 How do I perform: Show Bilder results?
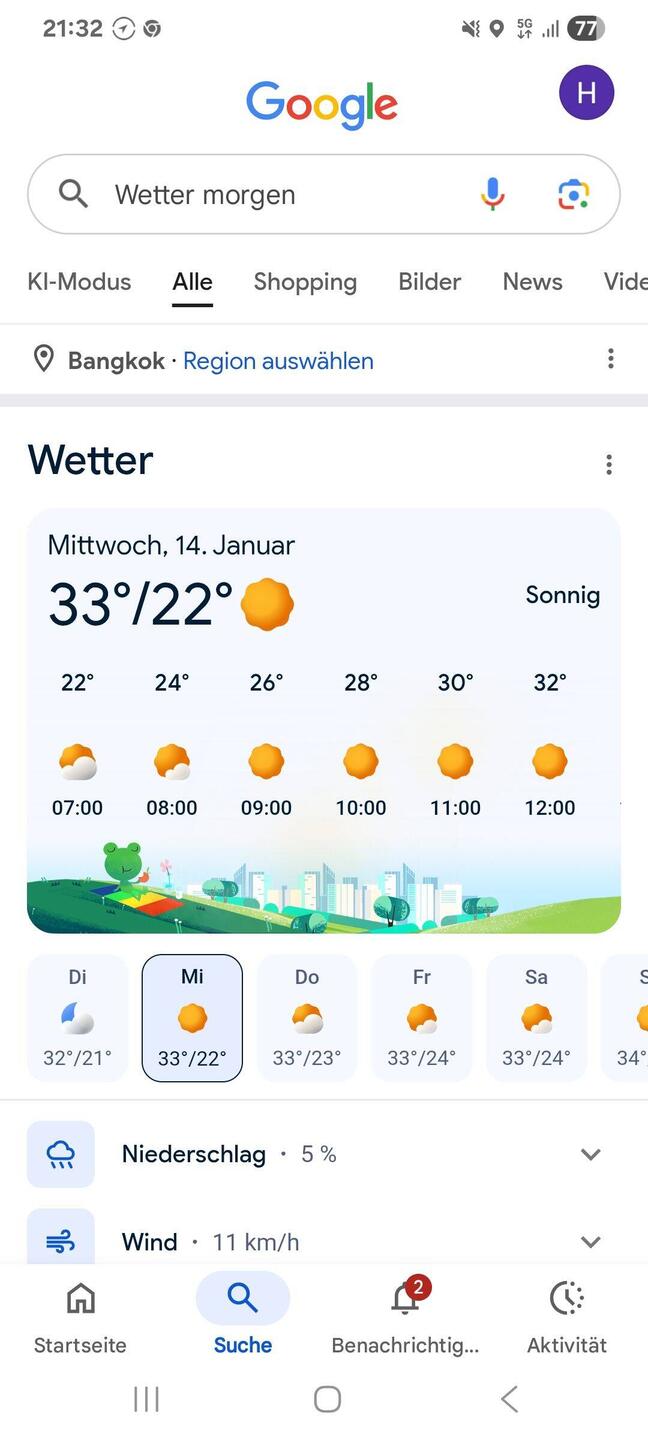pos(429,282)
